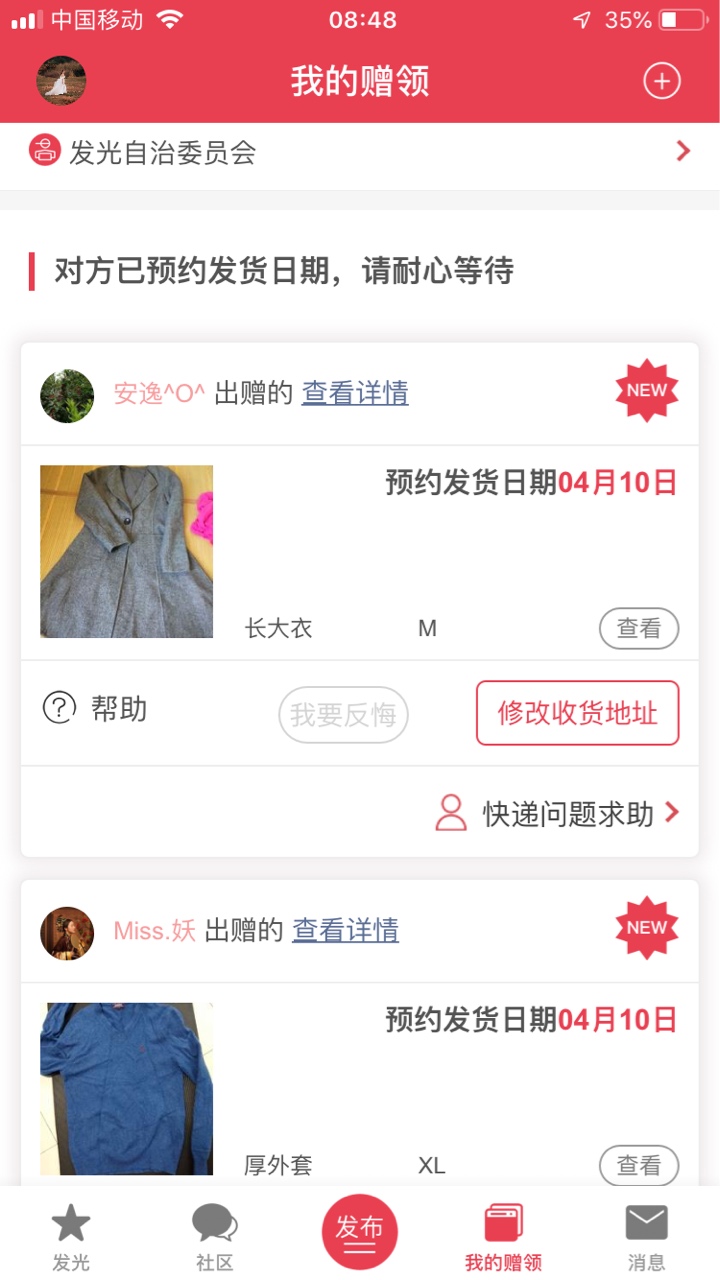Open the 厚外套 blue jacket photo
Screen dimensions: 720x1280
(x=126, y=1089)
